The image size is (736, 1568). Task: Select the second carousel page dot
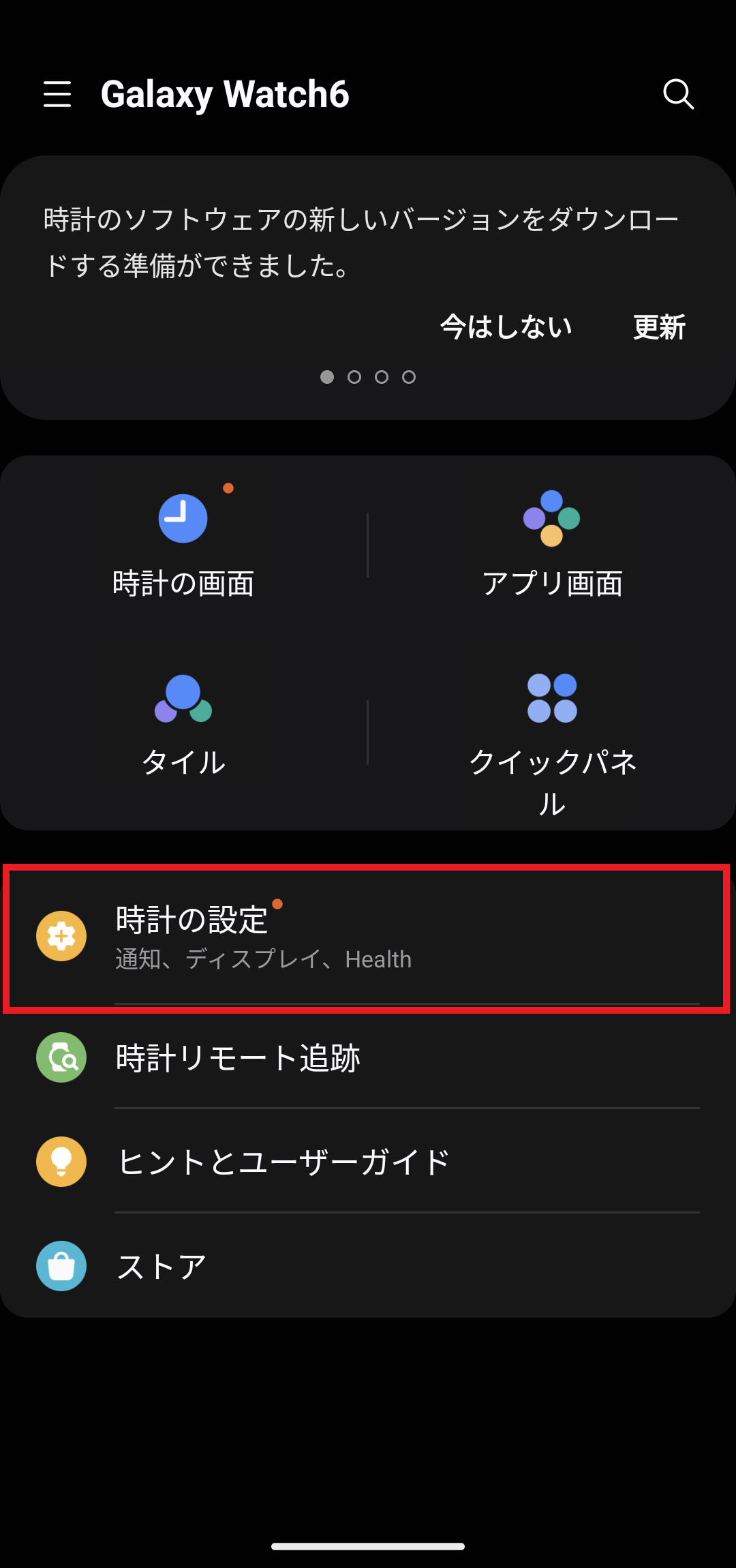(x=354, y=376)
